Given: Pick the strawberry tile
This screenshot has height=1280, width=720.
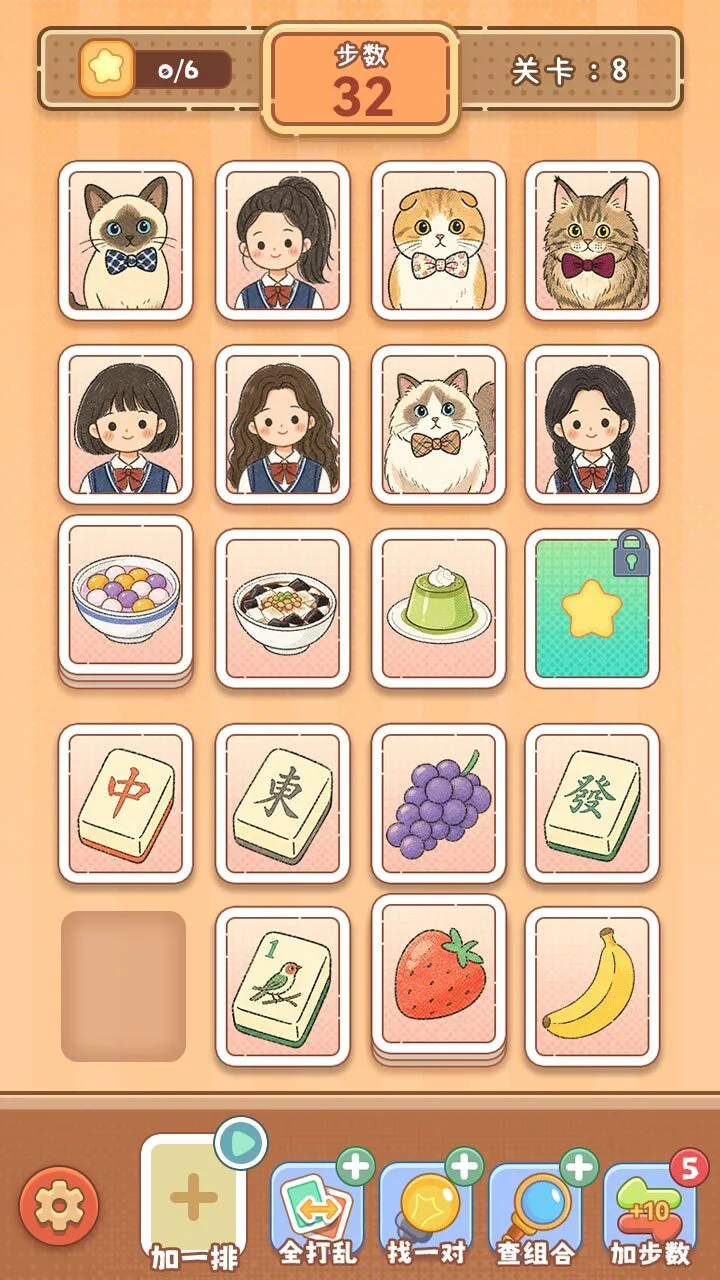Looking at the screenshot, I should [438, 977].
